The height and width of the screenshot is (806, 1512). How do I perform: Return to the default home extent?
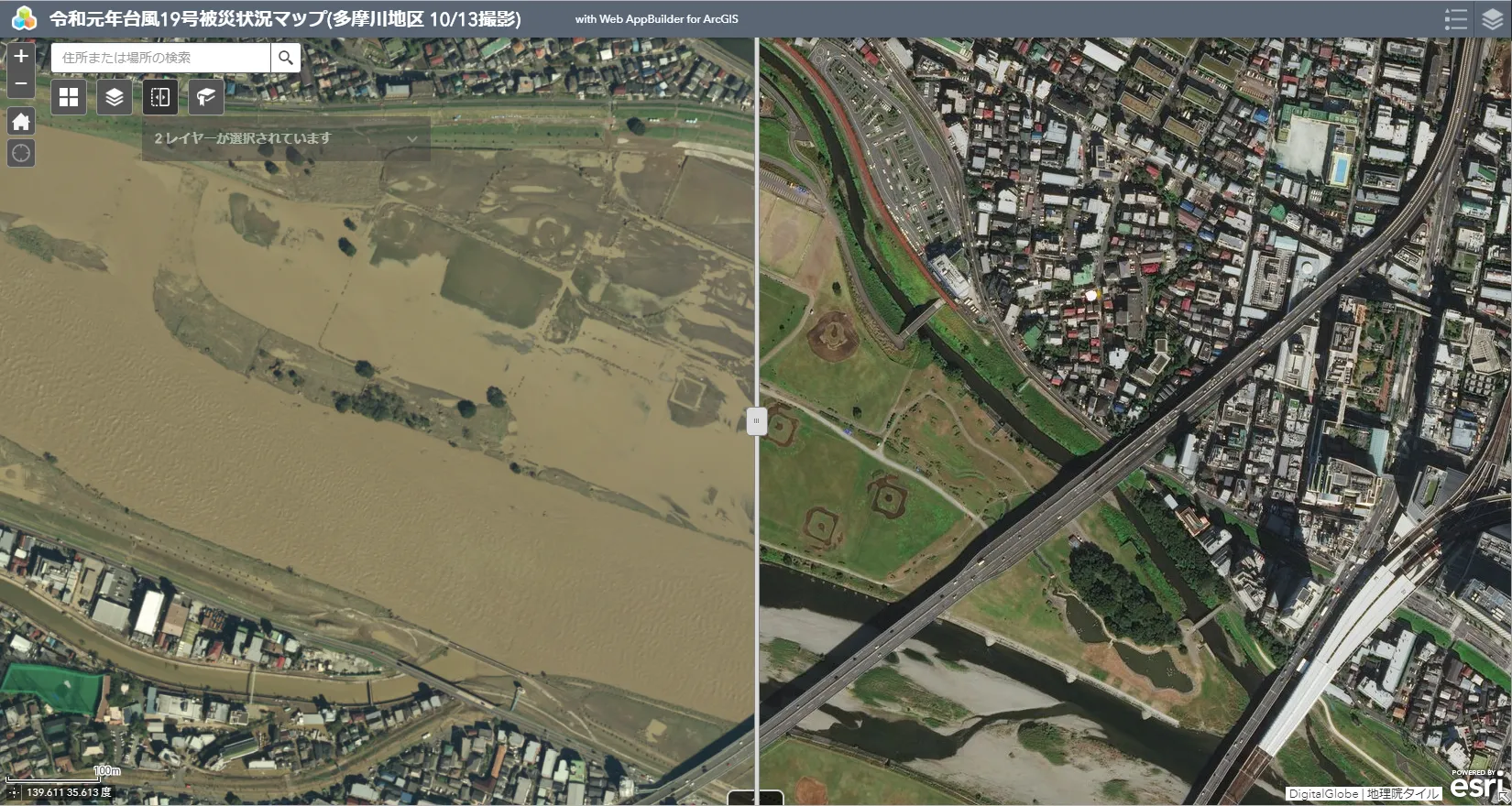coord(21,122)
